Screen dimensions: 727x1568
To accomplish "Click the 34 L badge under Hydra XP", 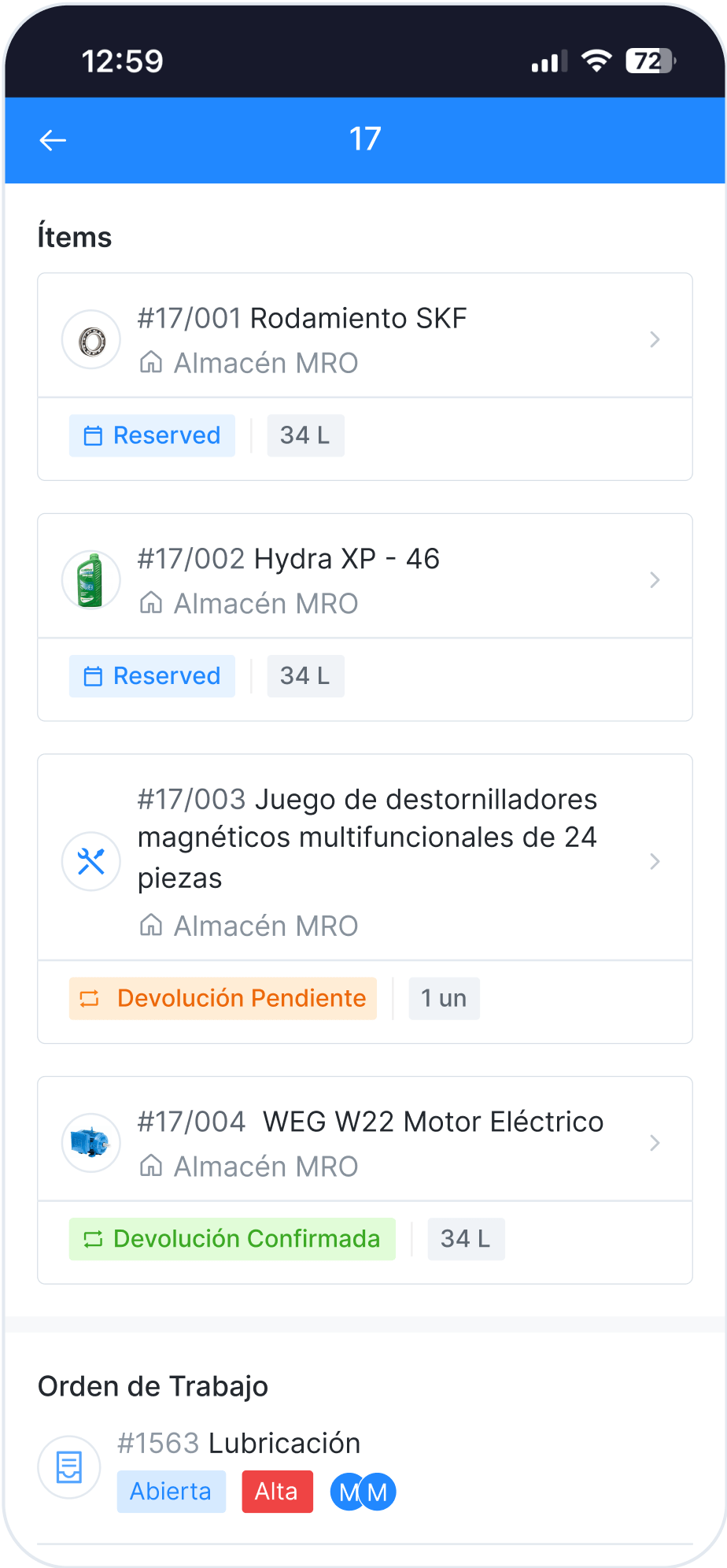I will [x=306, y=675].
